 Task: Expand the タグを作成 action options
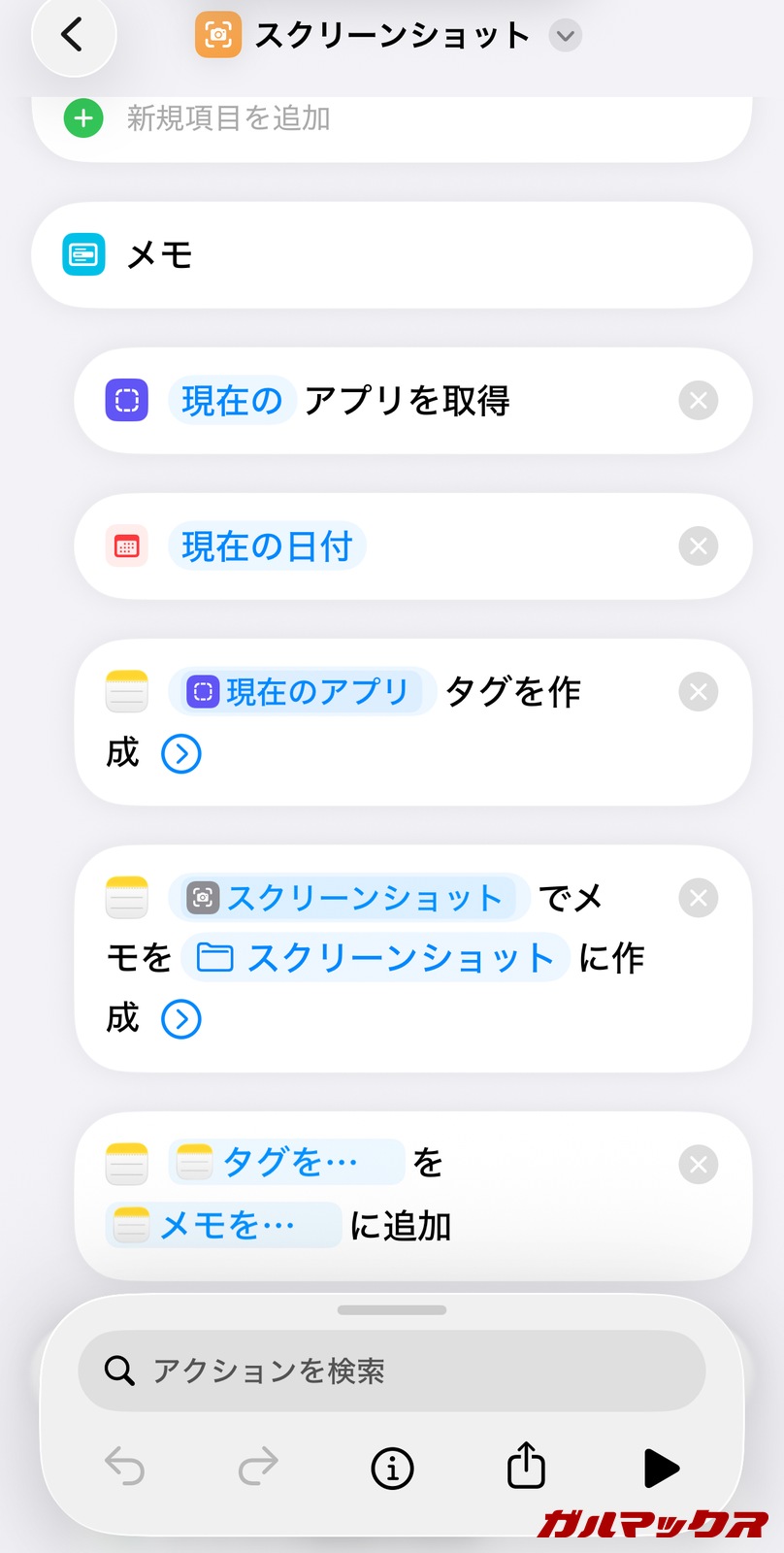(x=181, y=753)
